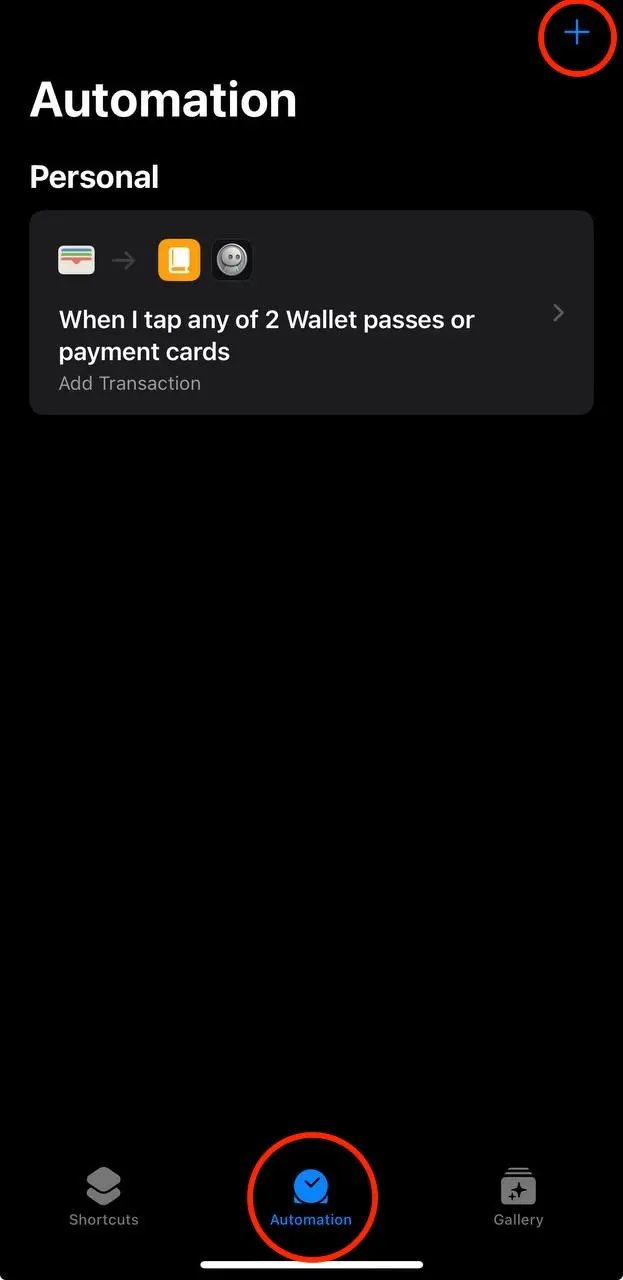Select the Automation tab
623x1280 pixels.
coord(311,1197)
